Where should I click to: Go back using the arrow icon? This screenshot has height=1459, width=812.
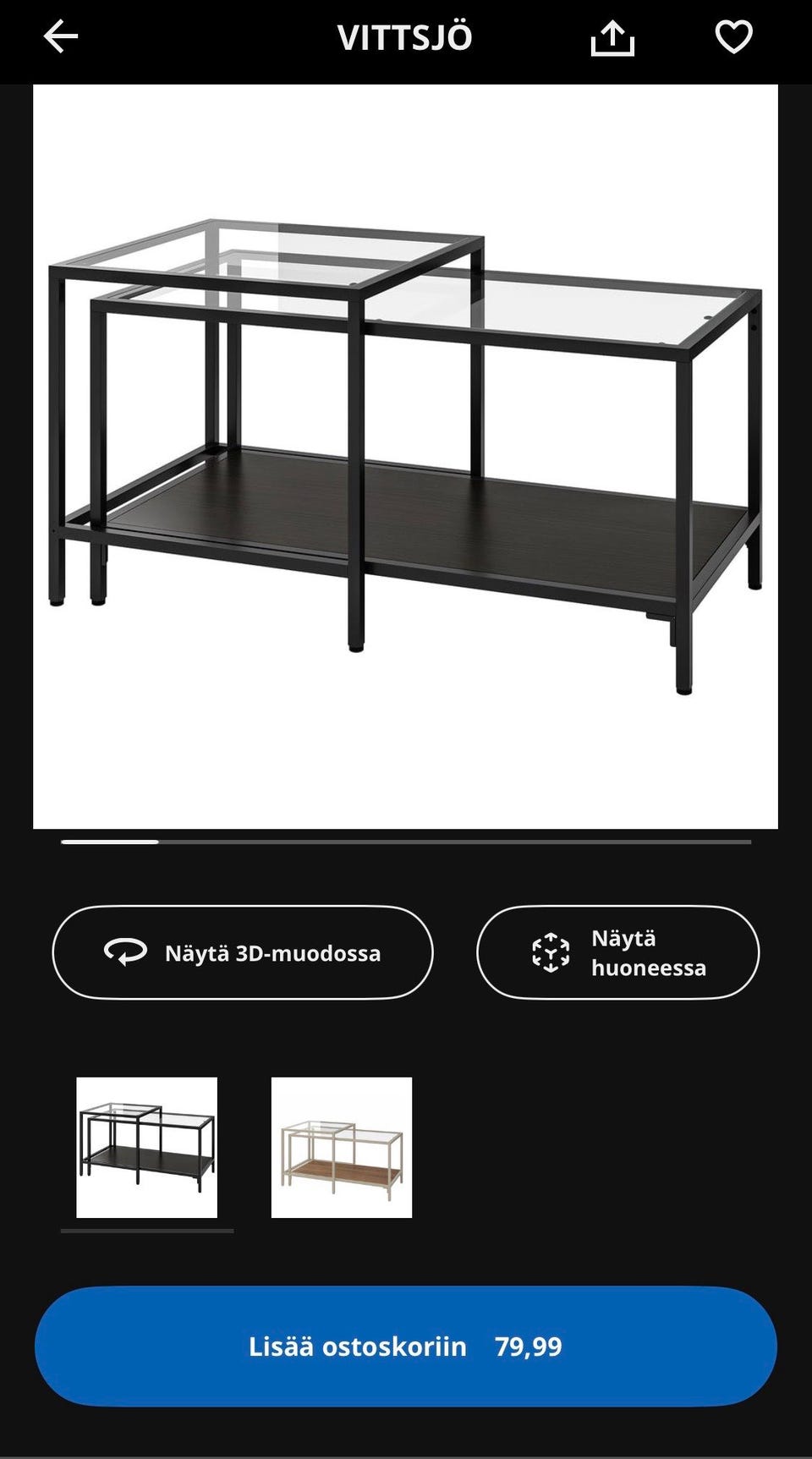tap(61, 36)
